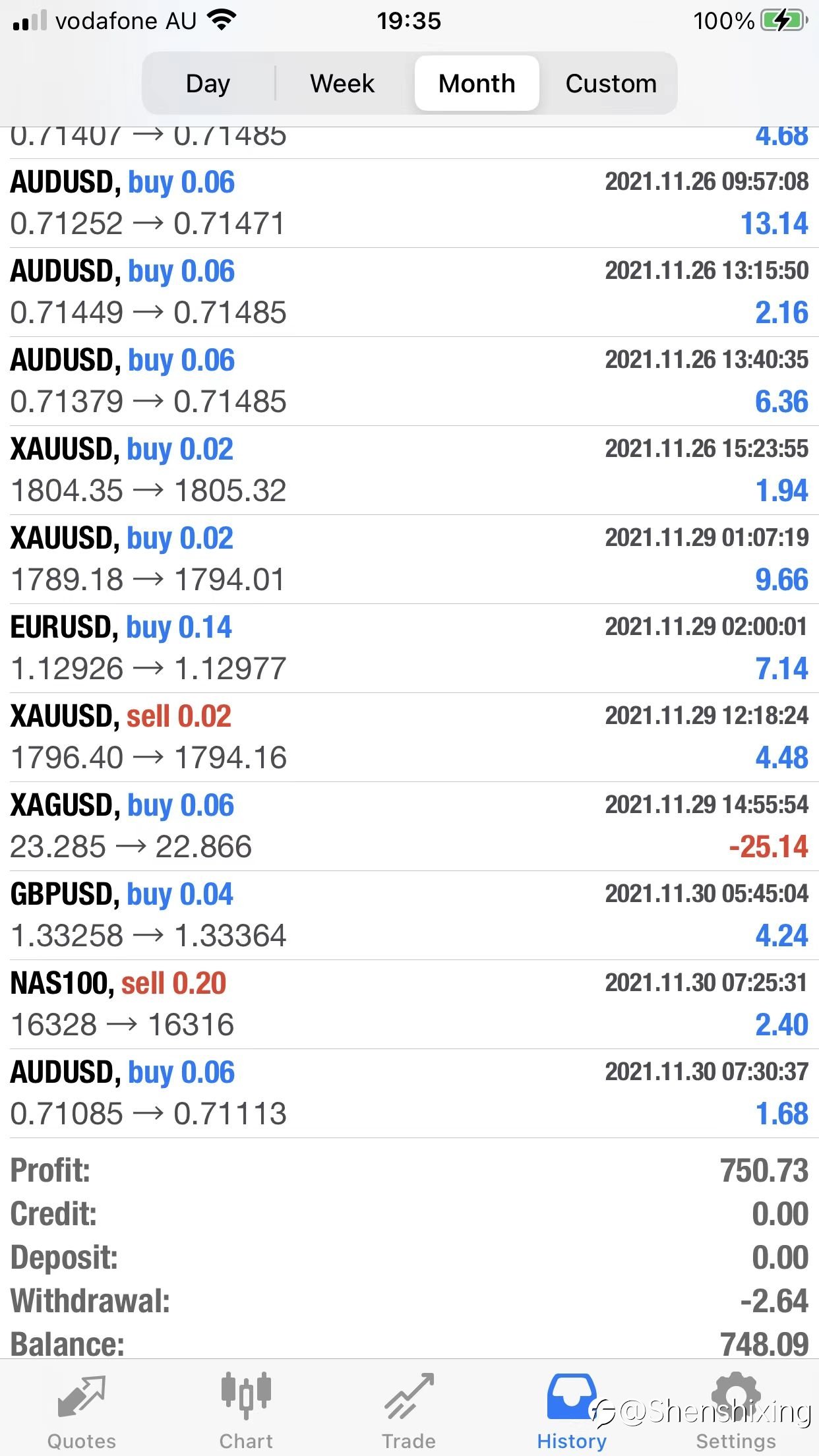Open AUDUSD trade closed at 13:15:50
The width and height of the screenshot is (819, 1456).
[x=409, y=292]
